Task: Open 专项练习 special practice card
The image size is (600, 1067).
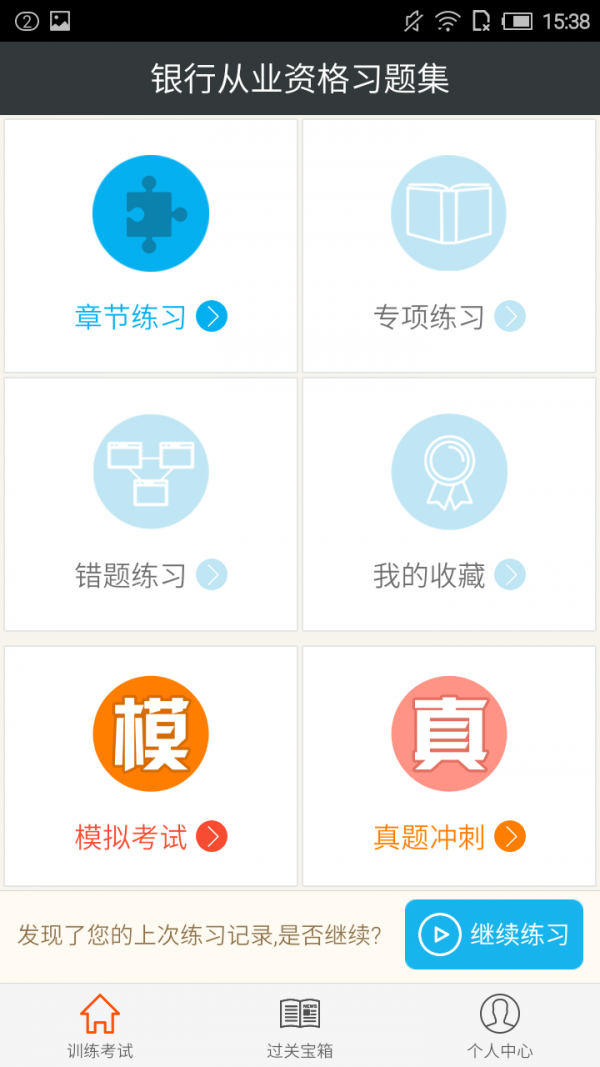Action: pos(449,246)
